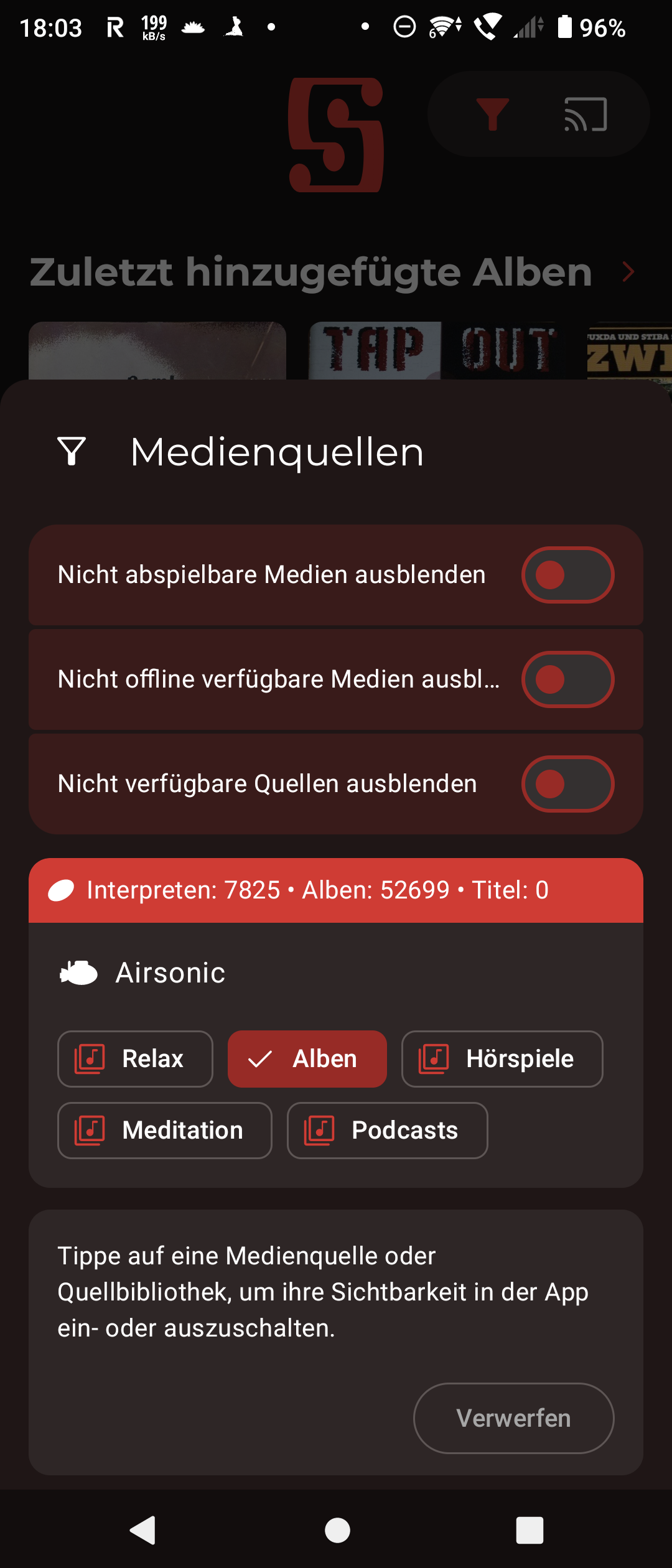Enable the Podcasts library chip

(x=387, y=1131)
